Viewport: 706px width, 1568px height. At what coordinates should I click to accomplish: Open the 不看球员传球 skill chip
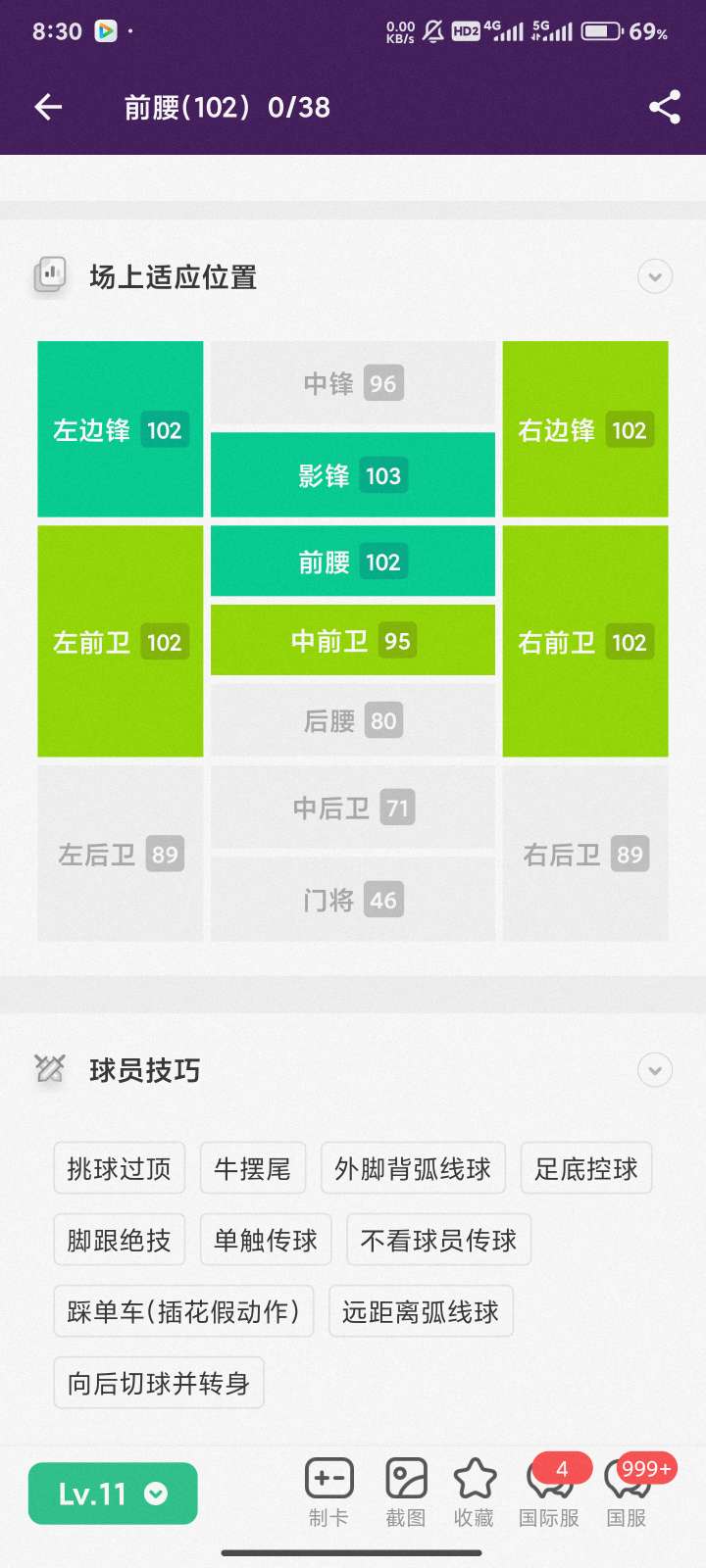[438, 1240]
